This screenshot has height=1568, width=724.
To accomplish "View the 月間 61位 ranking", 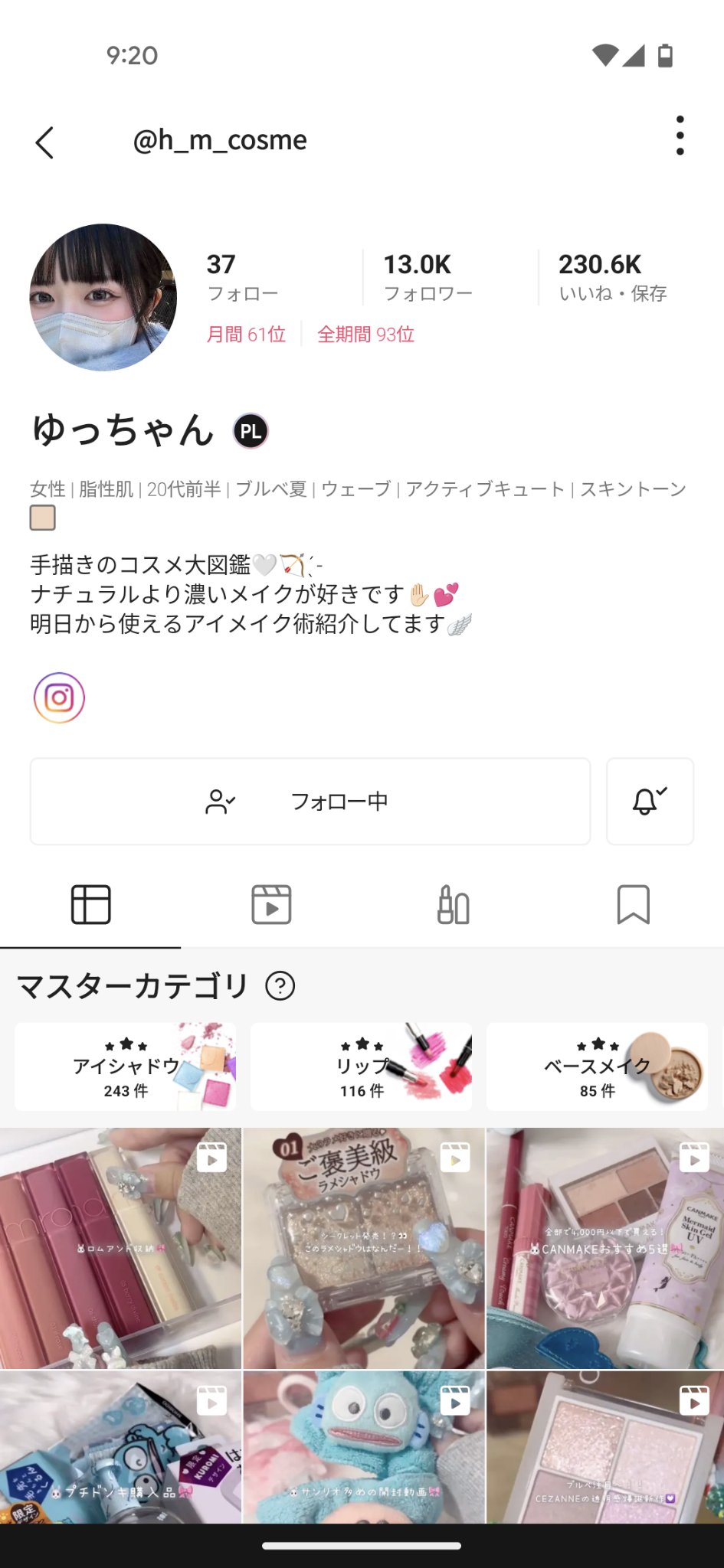I will coord(245,334).
